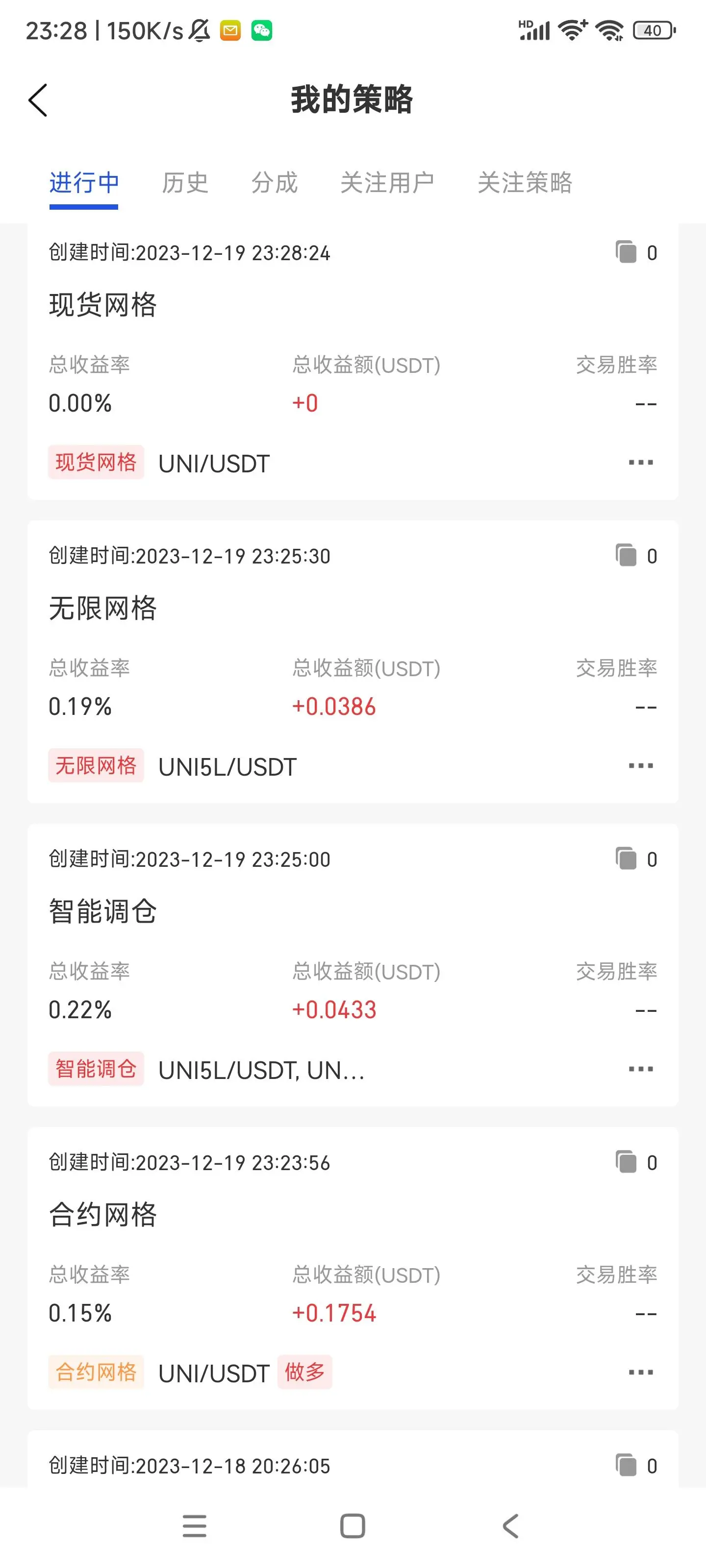Image resolution: width=706 pixels, height=1568 pixels.
Task: Open the 现货网格 strategy card
Action: [353, 362]
